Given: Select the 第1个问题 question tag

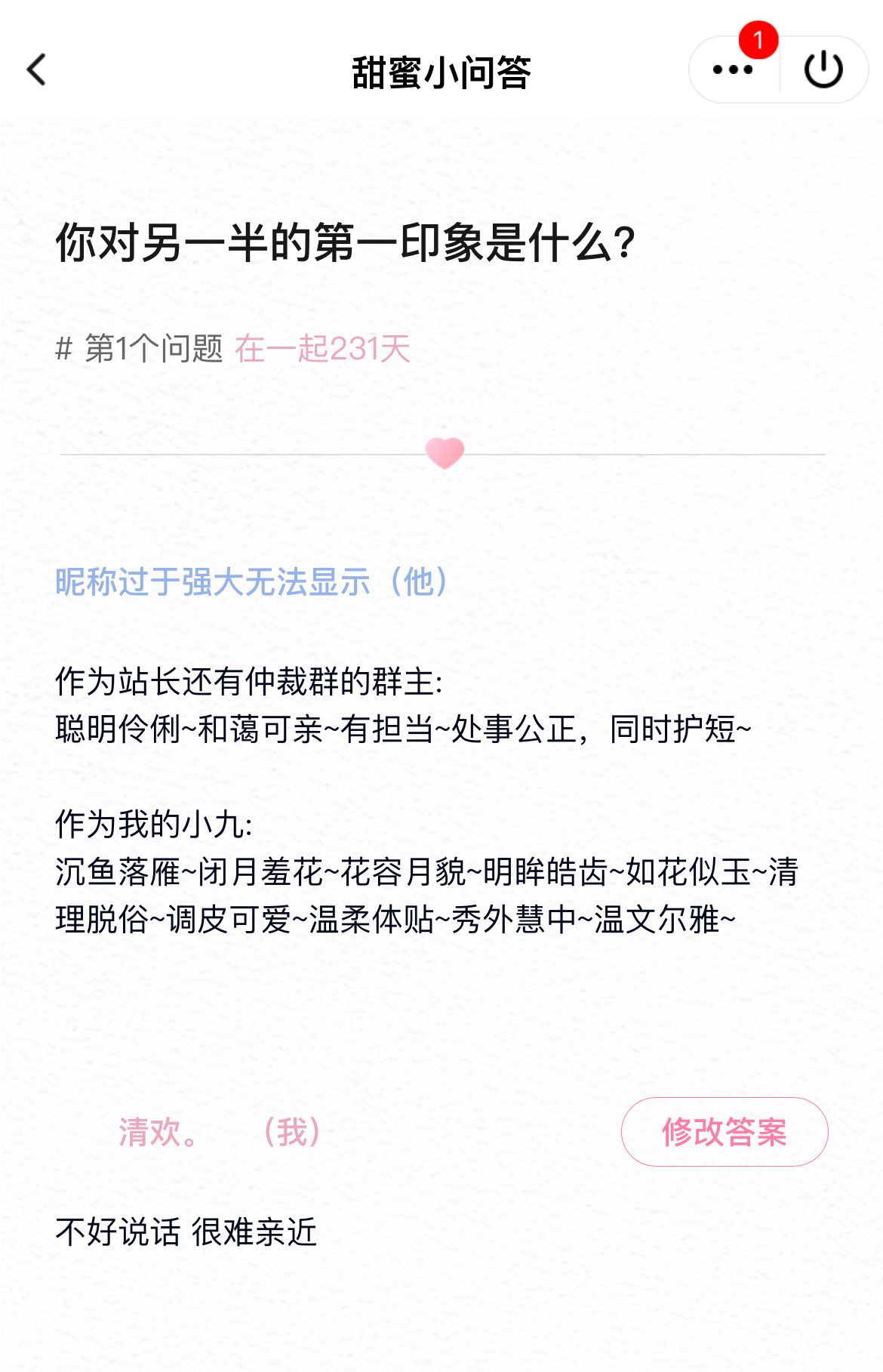Looking at the screenshot, I should (x=155, y=347).
